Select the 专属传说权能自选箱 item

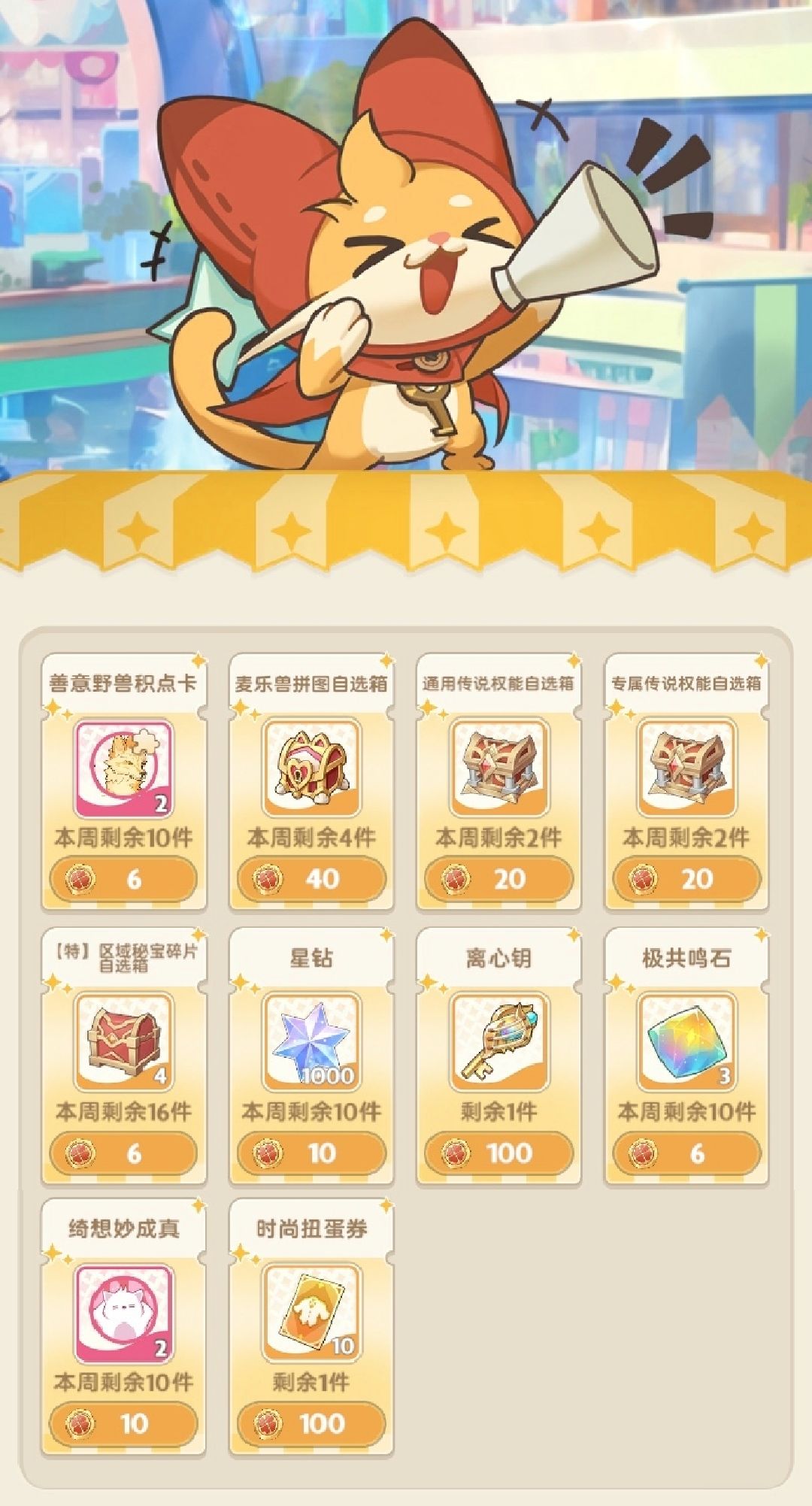tap(686, 782)
